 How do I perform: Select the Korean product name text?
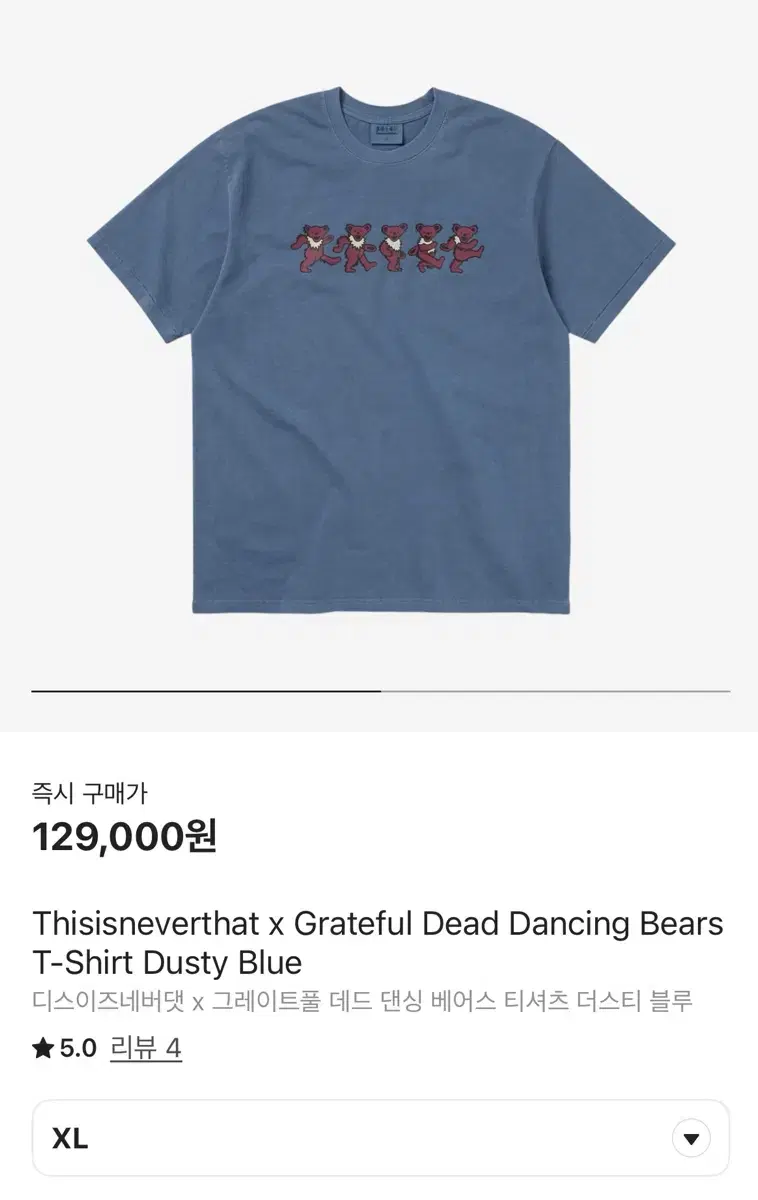tap(365, 1000)
